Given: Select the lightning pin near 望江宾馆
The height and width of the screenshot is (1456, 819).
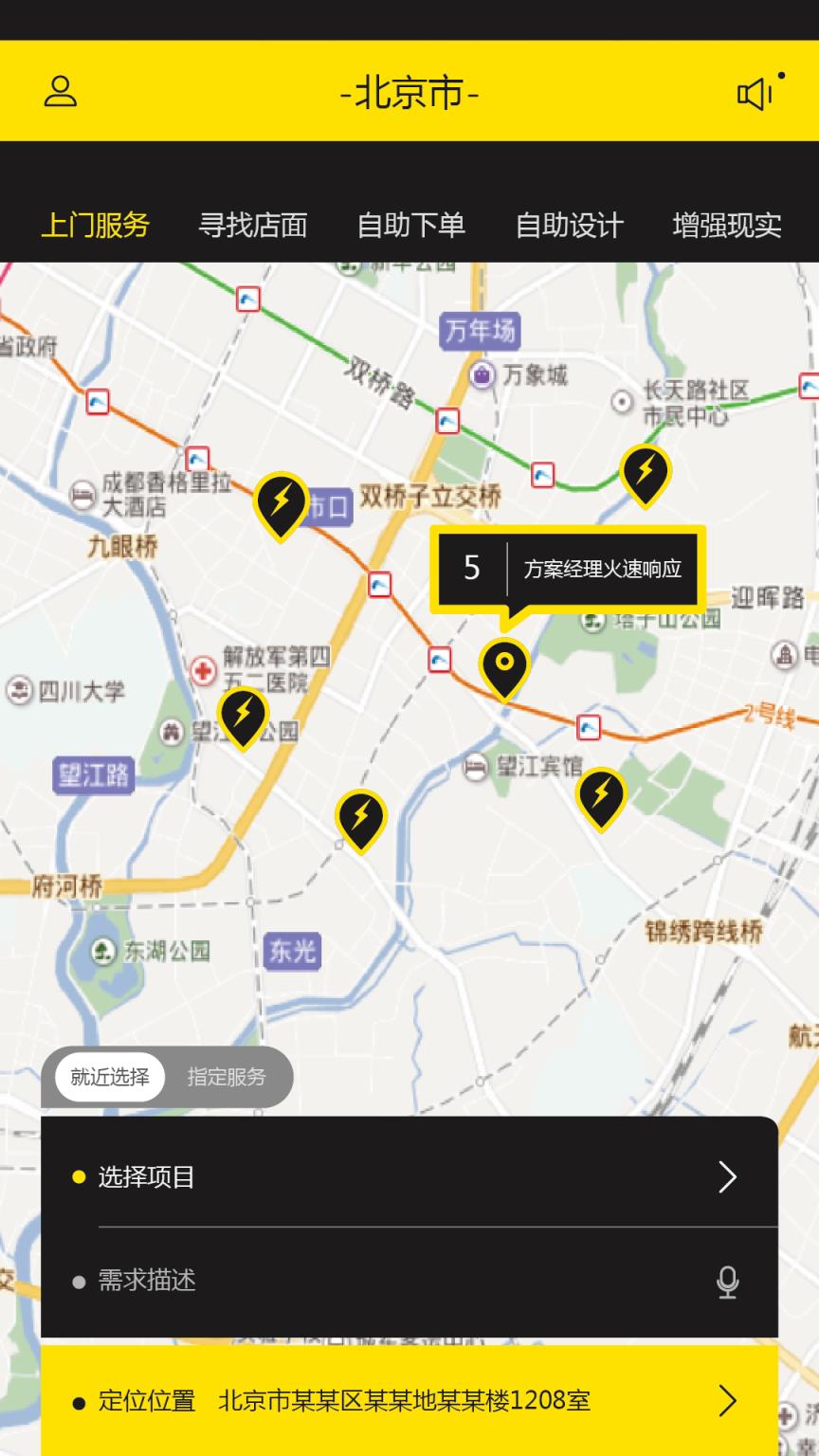Looking at the screenshot, I should 602,799.
